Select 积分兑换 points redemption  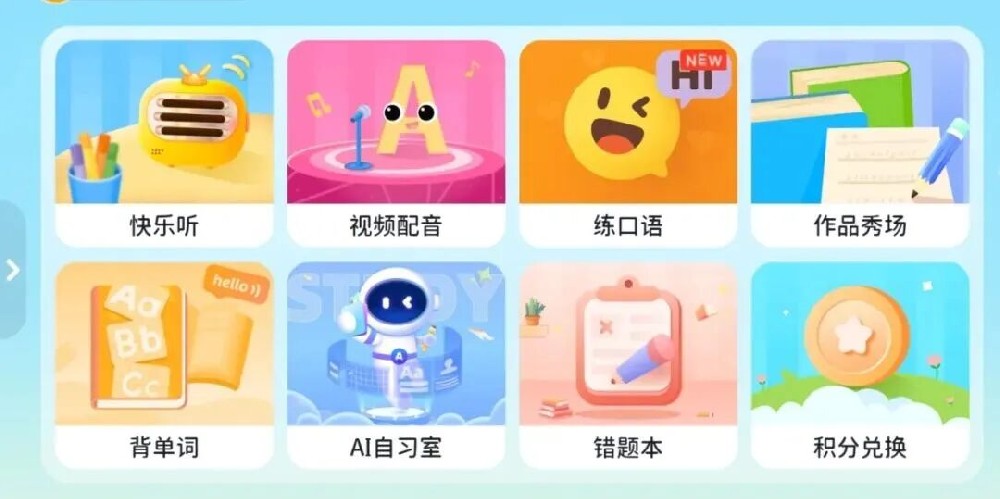[x=860, y=365]
